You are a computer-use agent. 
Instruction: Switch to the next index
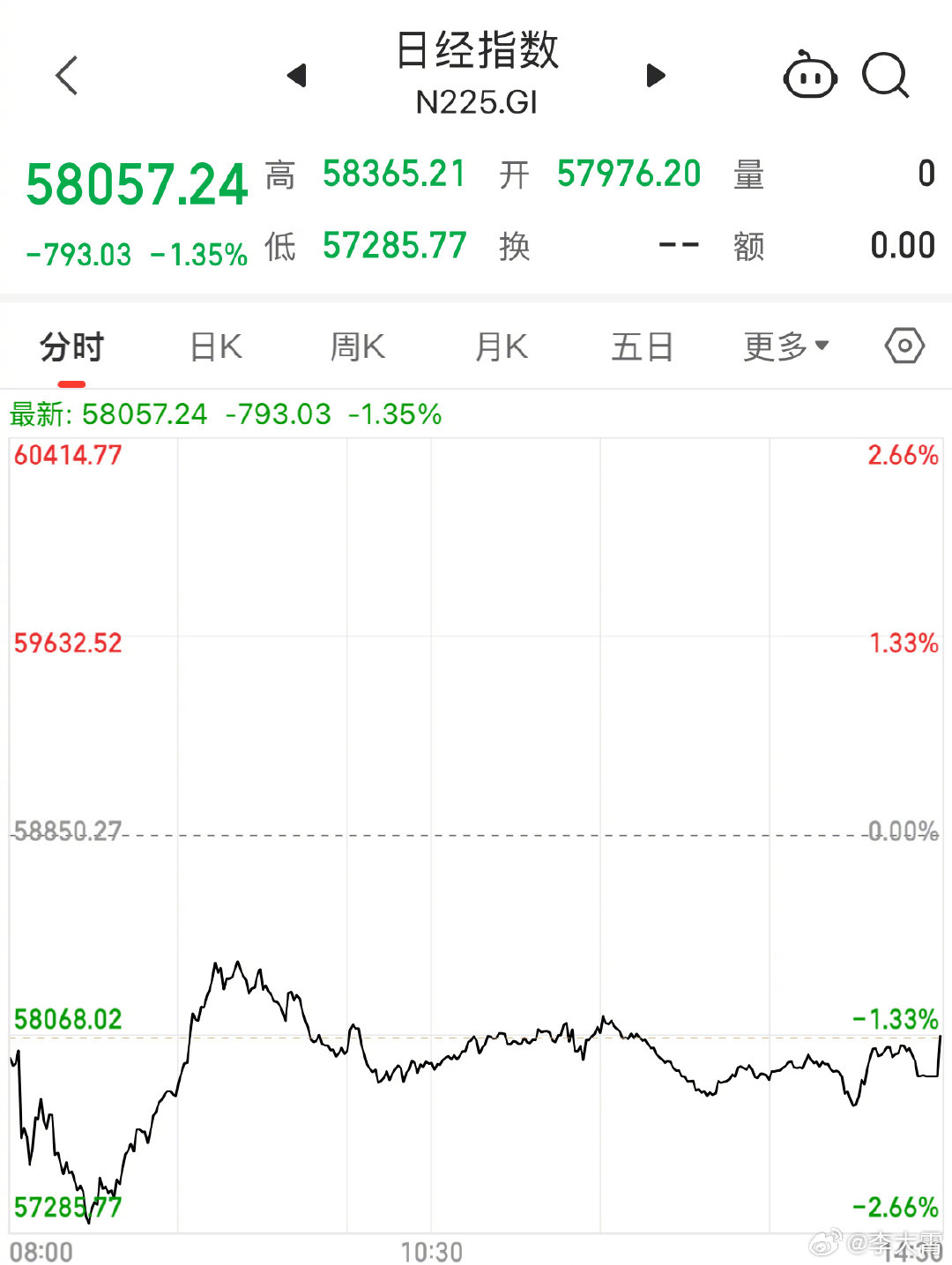[655, 76]
